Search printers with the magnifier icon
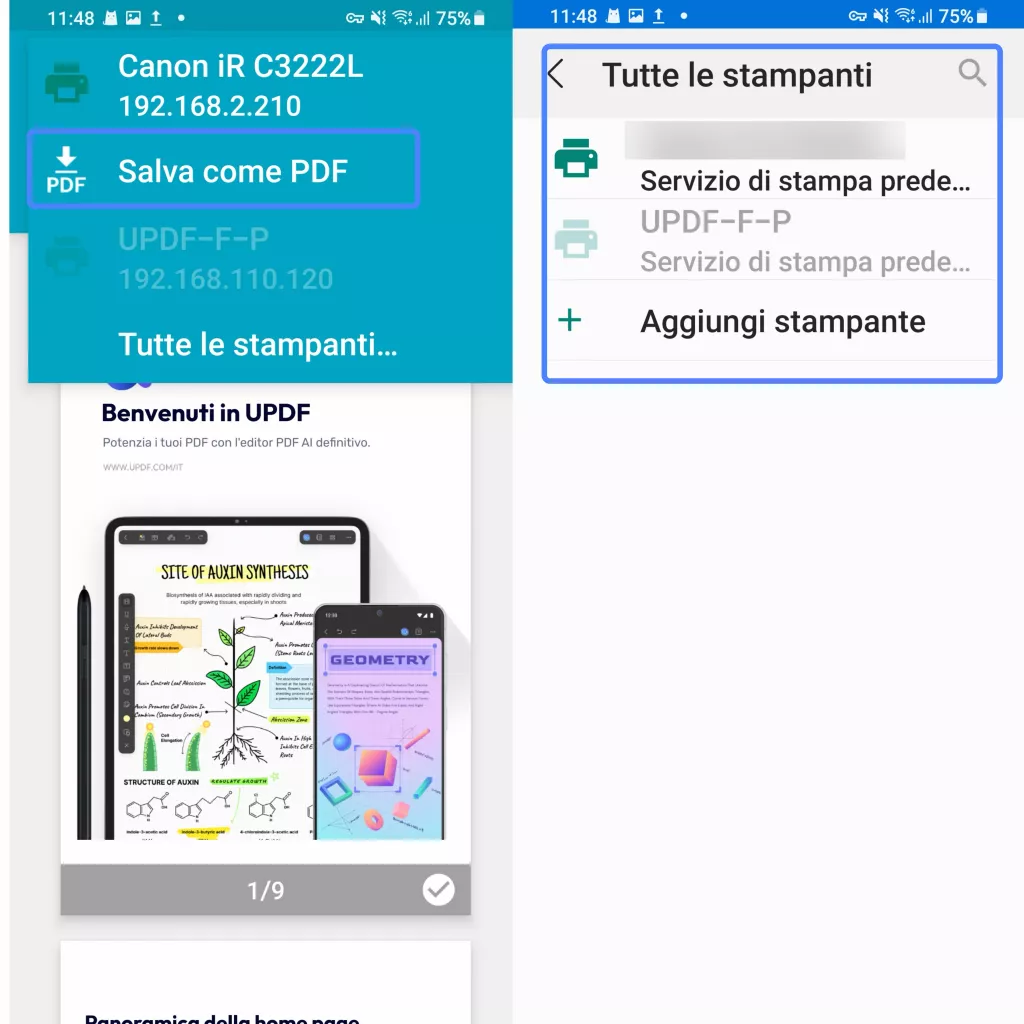This screenshot has height=1024, width=1024. (x=971, y=73)
